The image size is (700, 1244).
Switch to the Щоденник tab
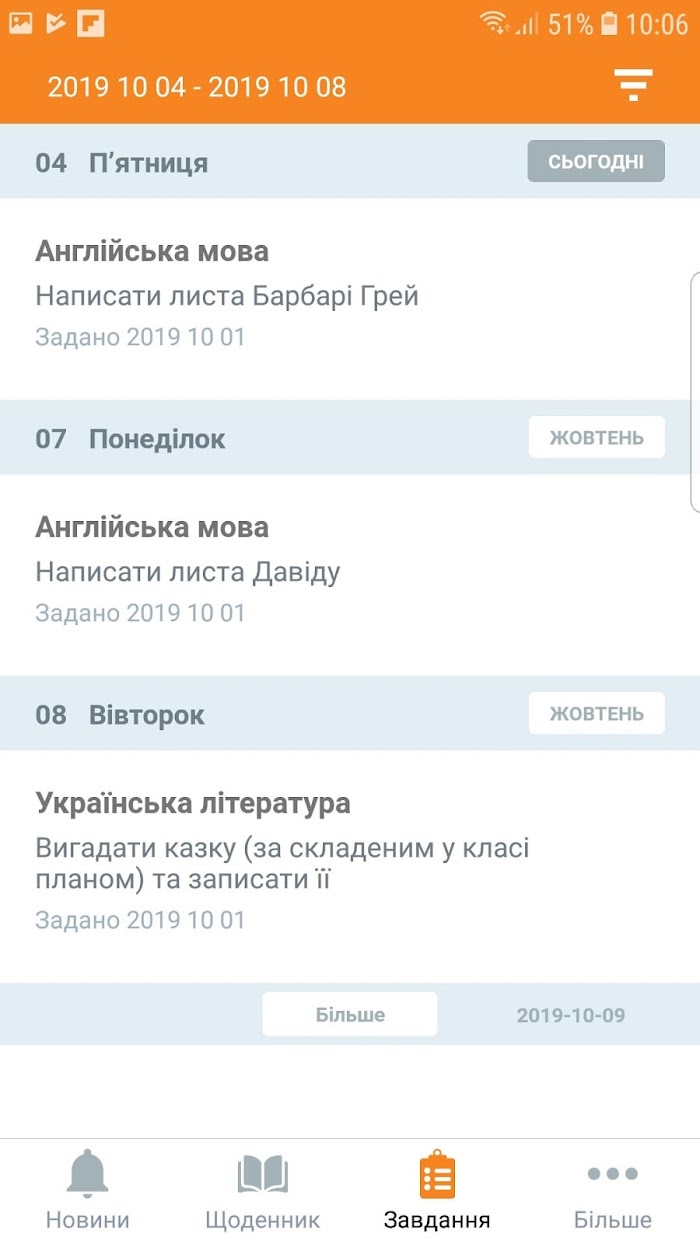point(262,1190)
